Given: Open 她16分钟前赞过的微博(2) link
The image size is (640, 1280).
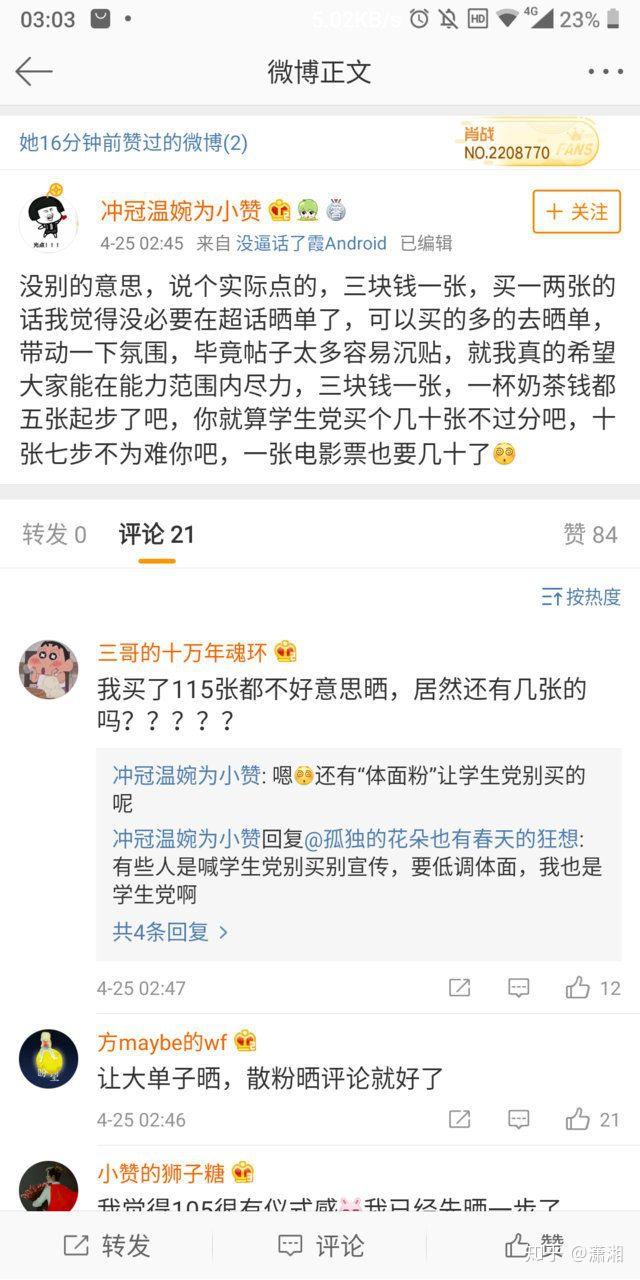Looking at the screenshot, I should (133, 142).
